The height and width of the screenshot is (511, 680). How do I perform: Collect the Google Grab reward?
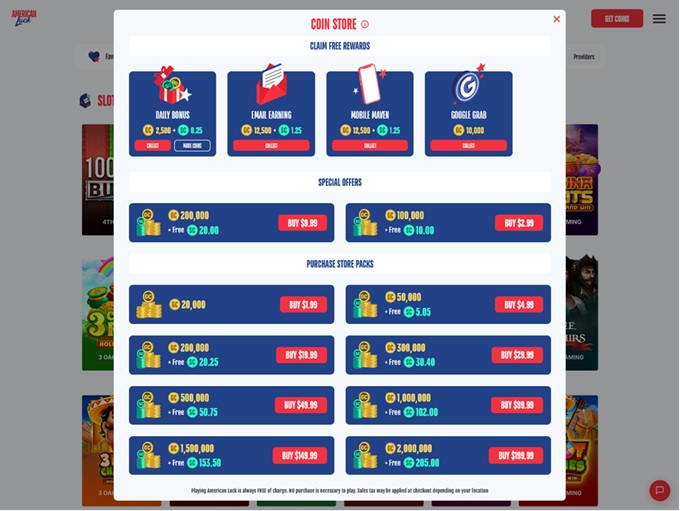(x=468, y=146)
